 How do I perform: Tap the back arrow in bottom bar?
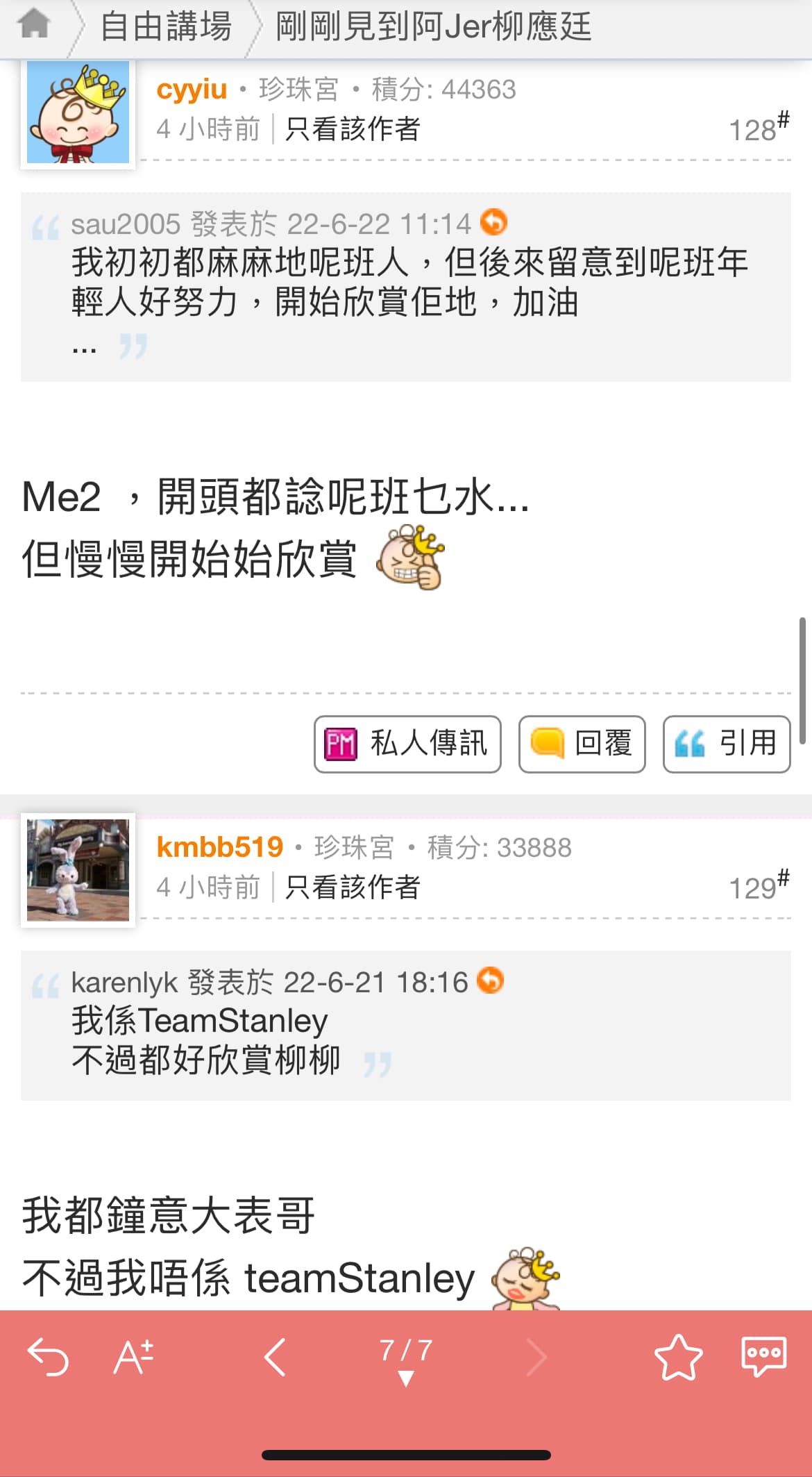(x=48, y=1356)
